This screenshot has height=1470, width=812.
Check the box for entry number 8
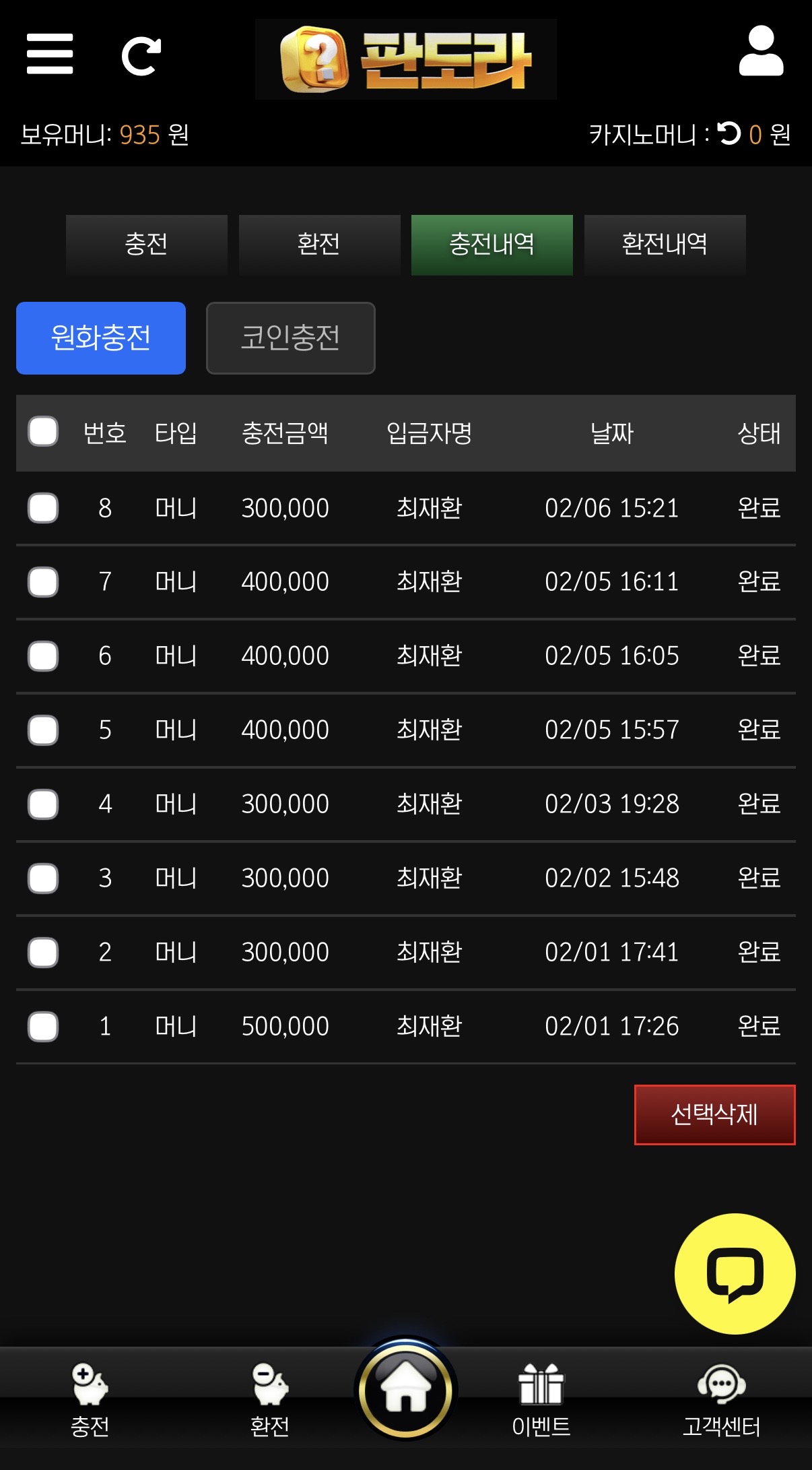43,508
